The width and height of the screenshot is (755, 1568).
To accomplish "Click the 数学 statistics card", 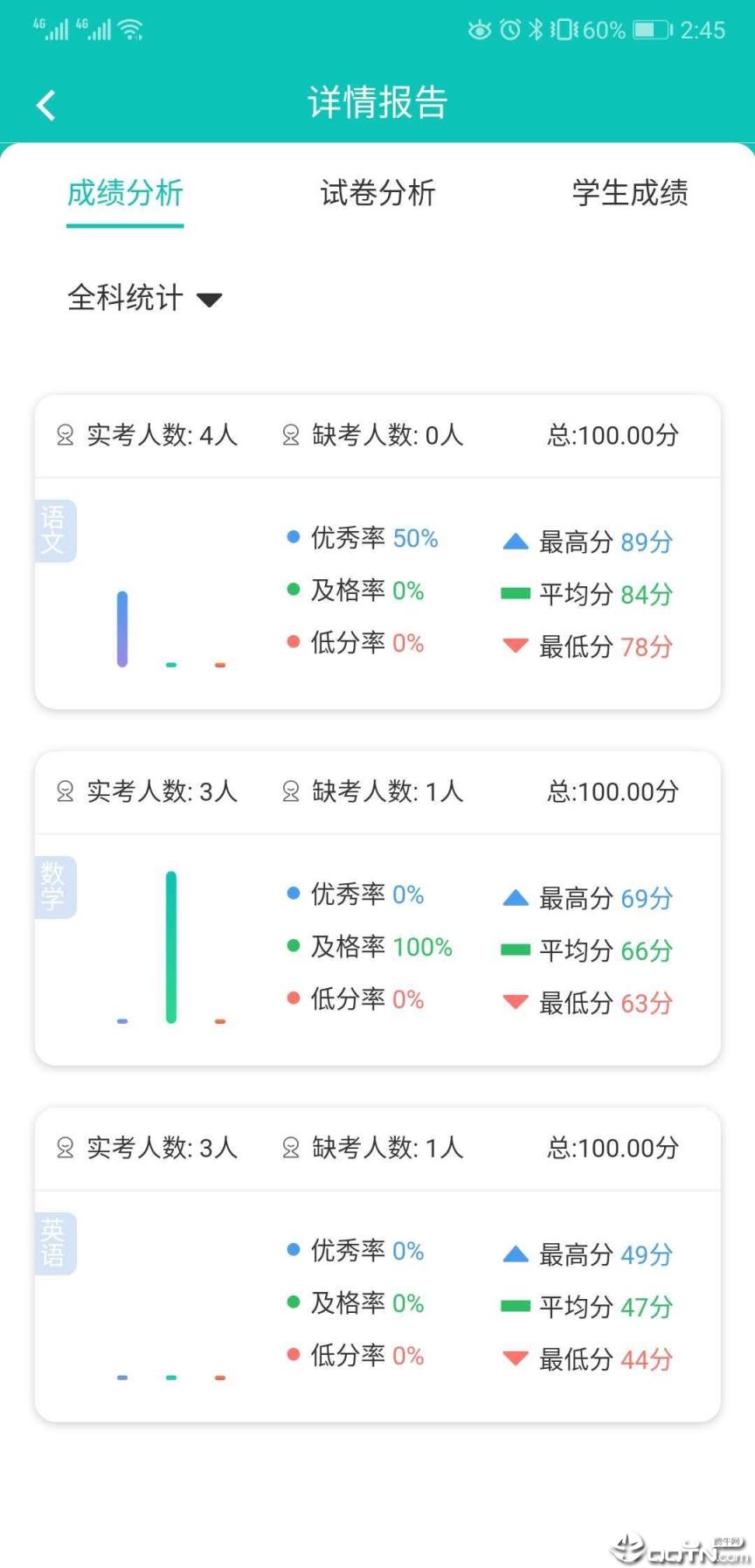I will point(377,910).
